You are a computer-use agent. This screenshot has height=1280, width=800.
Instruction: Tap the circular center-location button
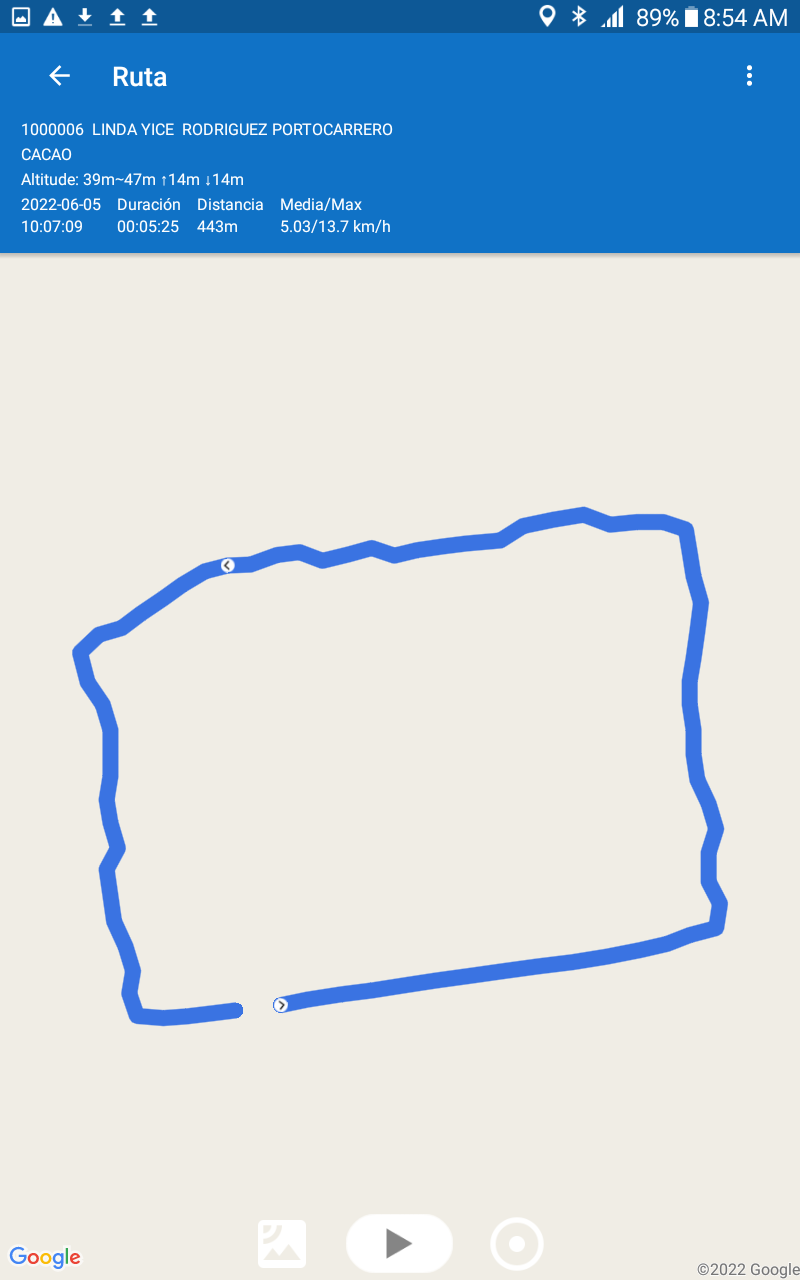(x=517, y=1244)
